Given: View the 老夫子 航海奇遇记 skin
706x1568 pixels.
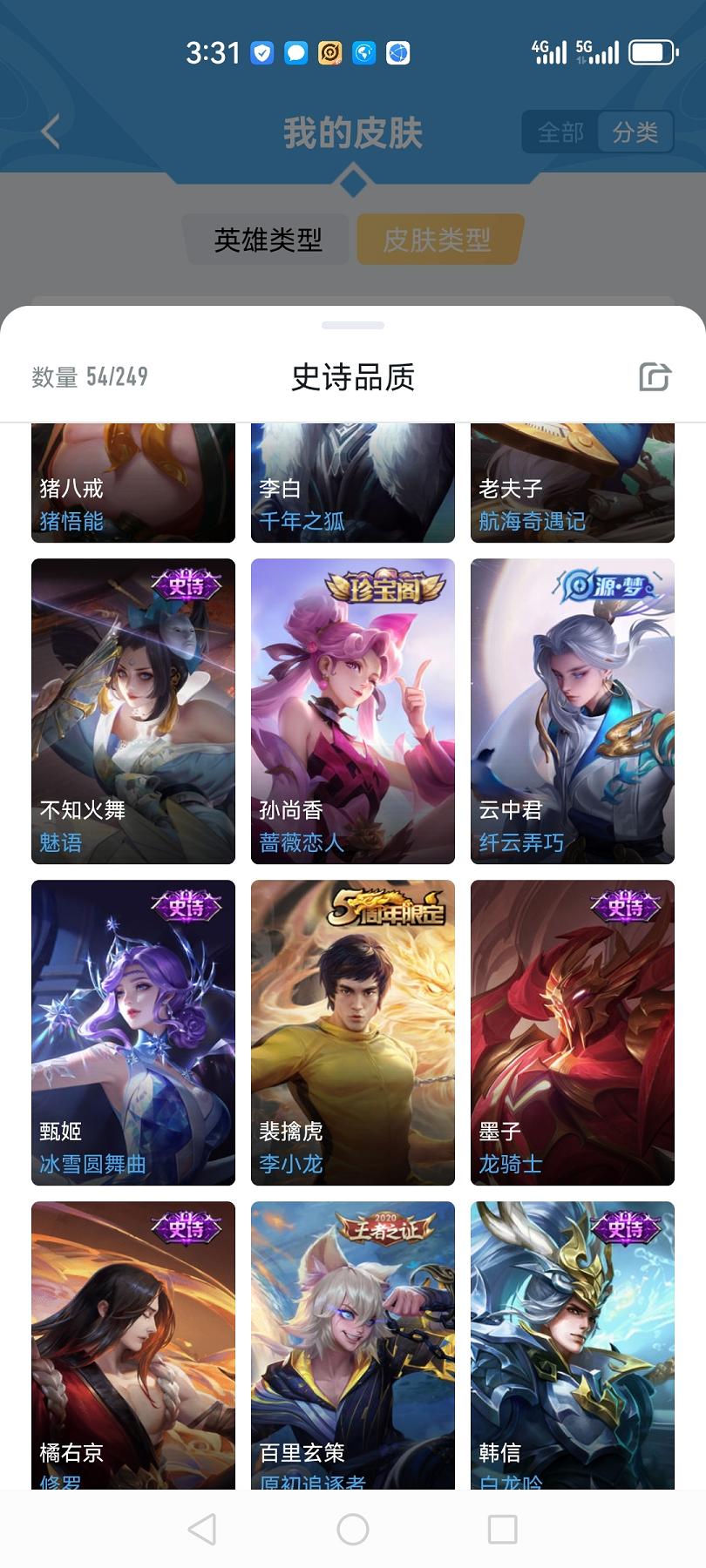Looking at the screenshot, I should (x=573, y=483).
